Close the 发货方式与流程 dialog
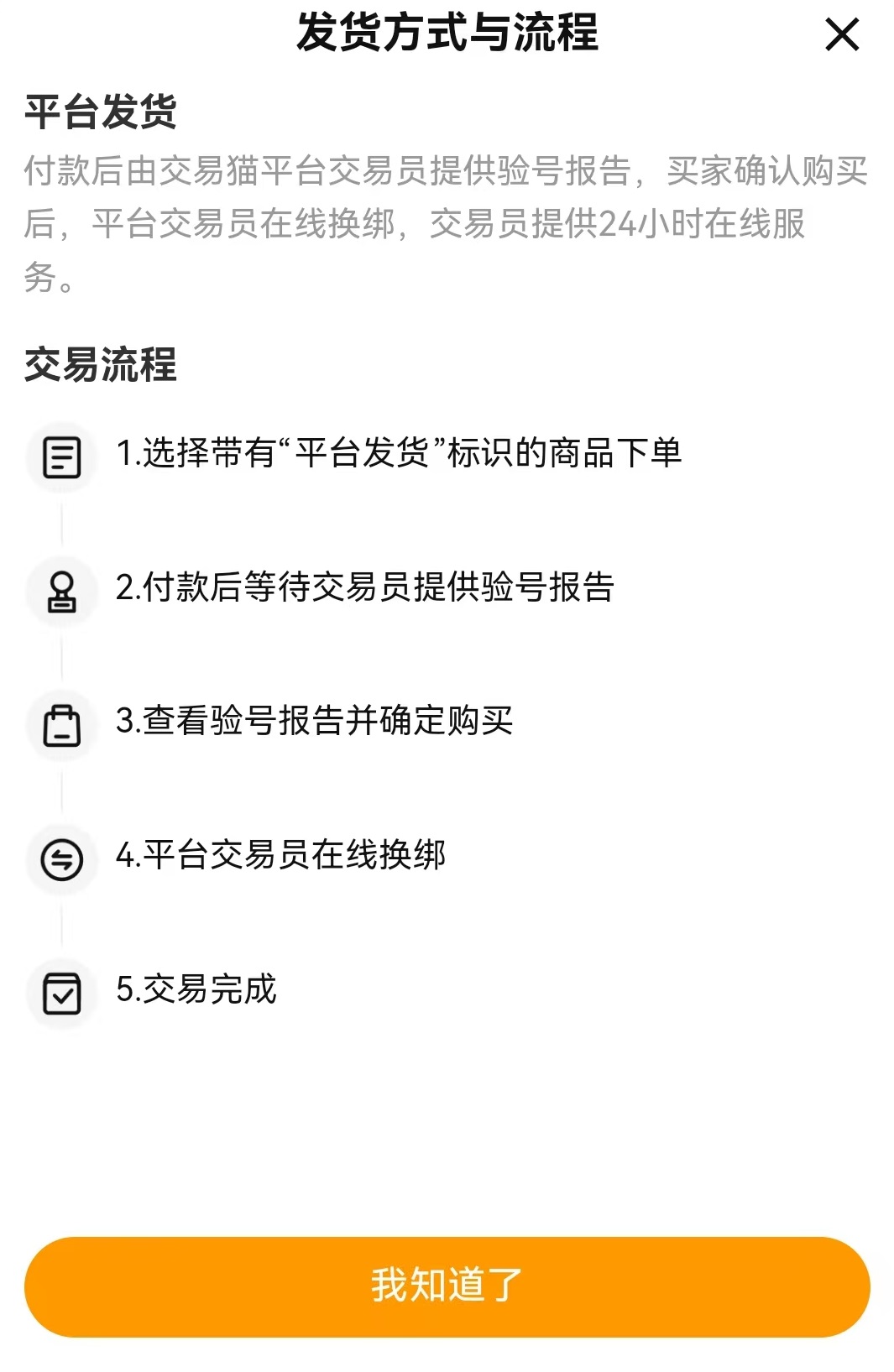 coord(841,35)
